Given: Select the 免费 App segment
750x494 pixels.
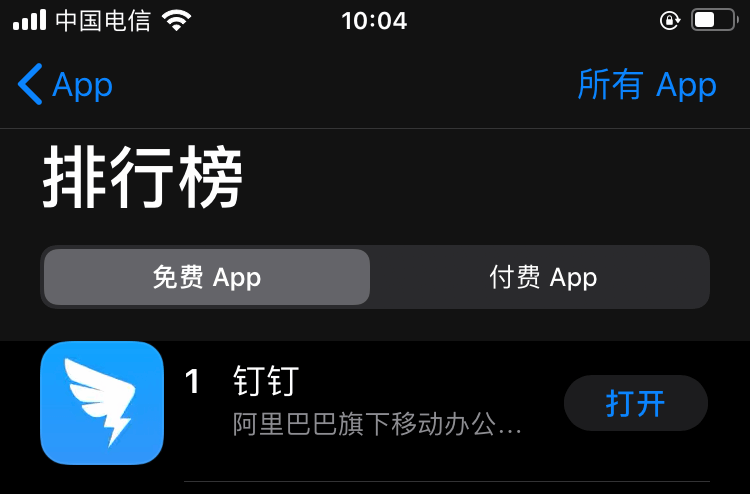Looking at the screenshot, I should [206, 277].
